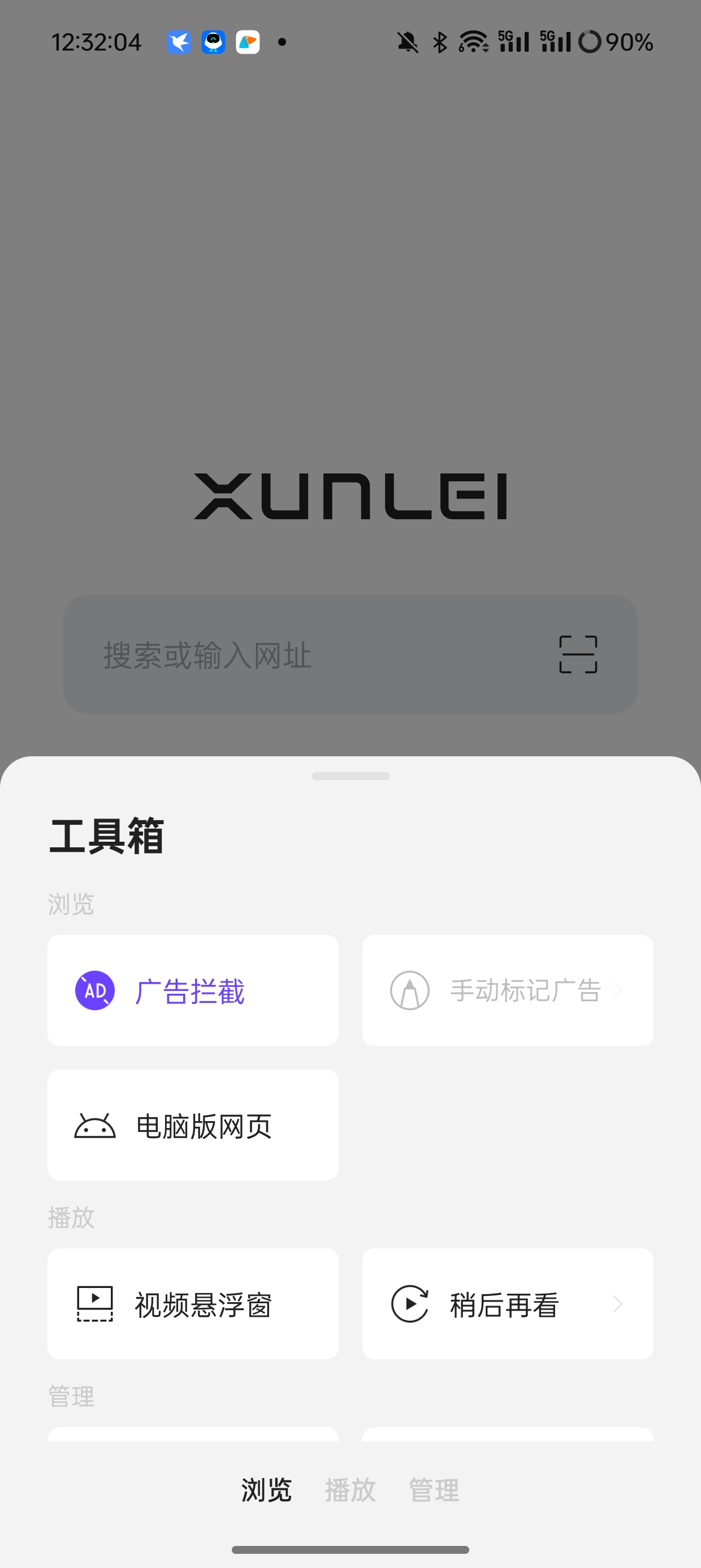Screen dimensions: 701x1568
Task: Enable 电脑版网页 desktop mode
Action: click(x=192, y=1125)
